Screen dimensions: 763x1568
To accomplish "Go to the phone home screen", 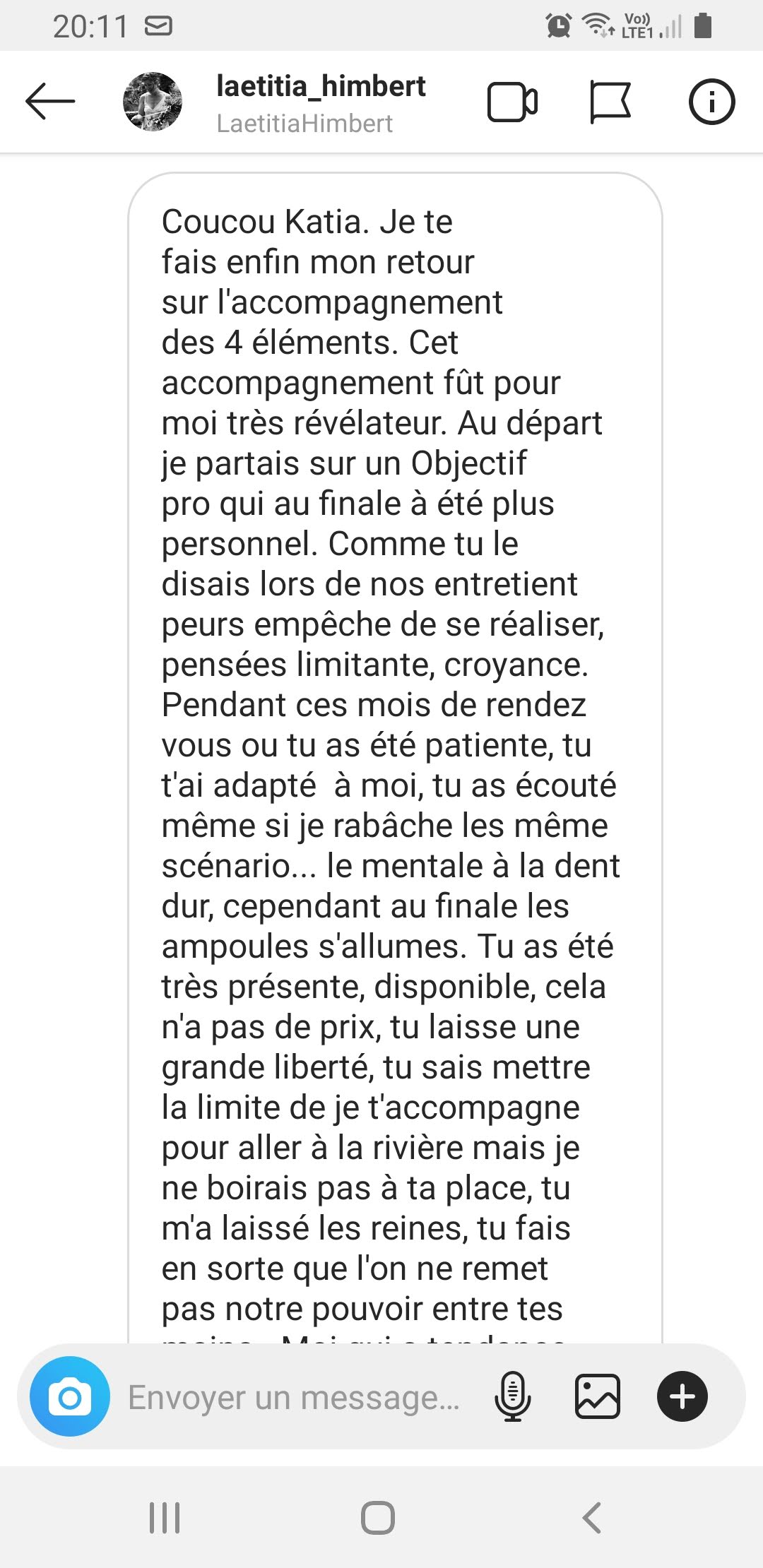I will [378, 1517].
